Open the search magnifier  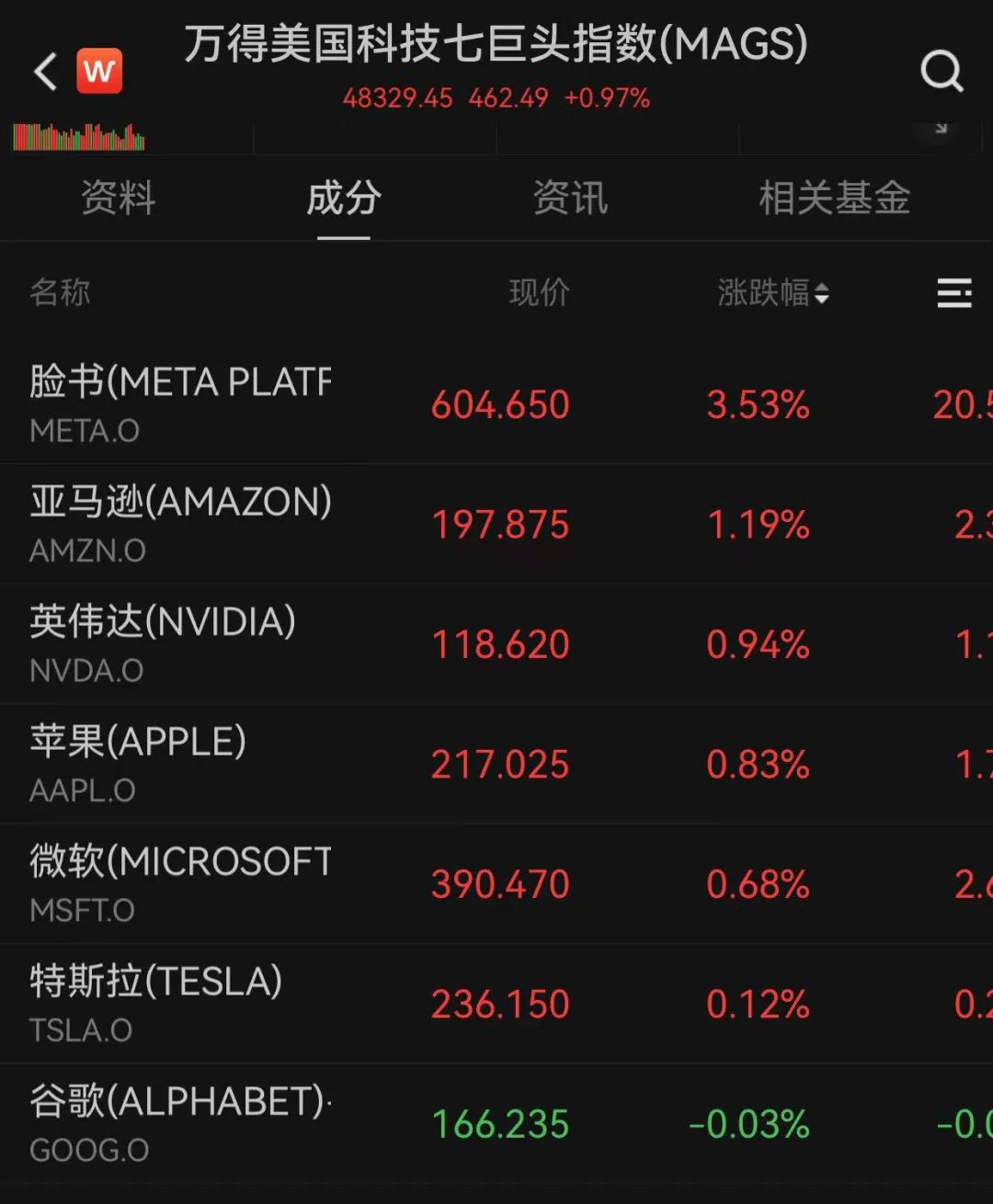point(942,71)
